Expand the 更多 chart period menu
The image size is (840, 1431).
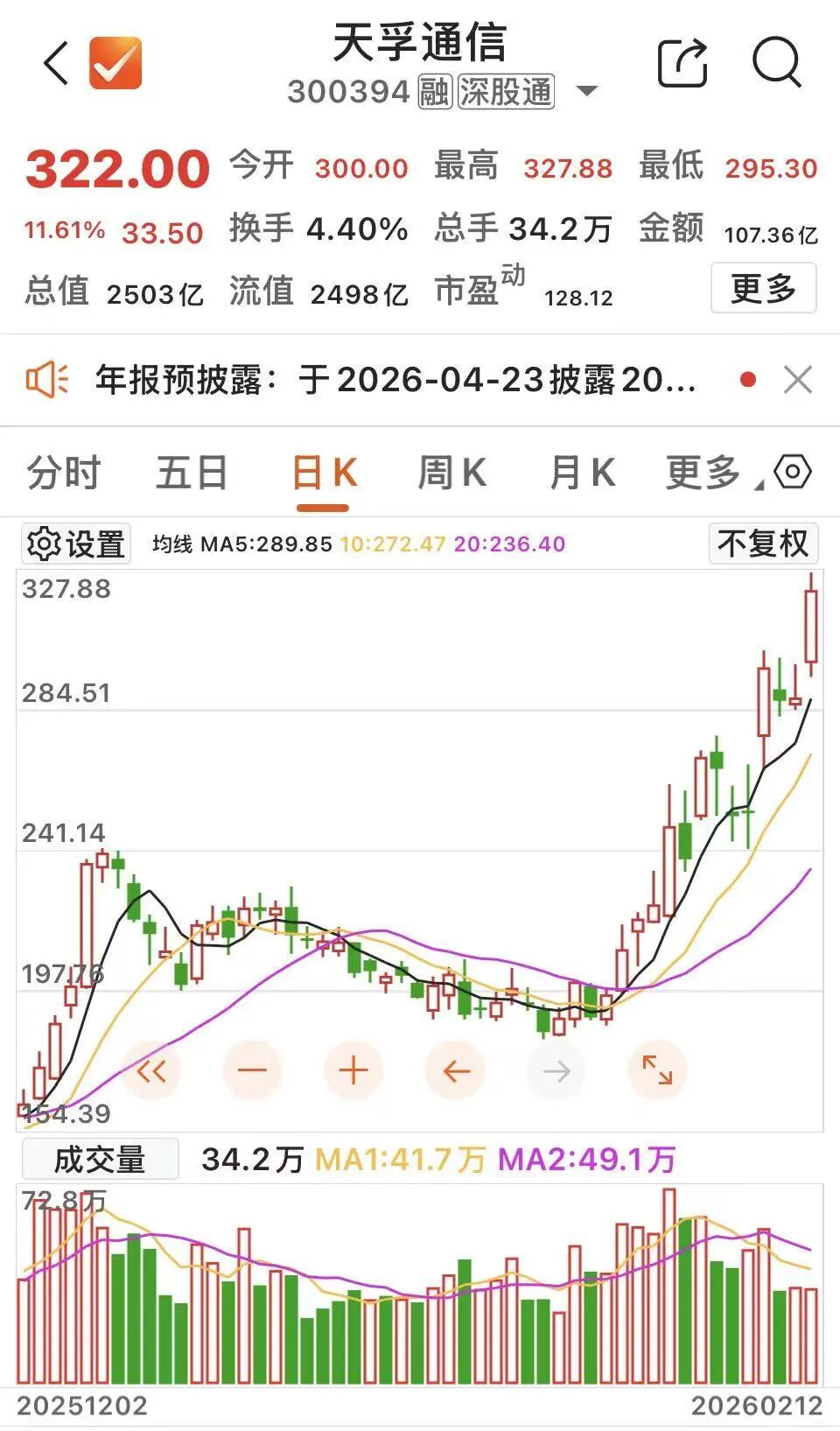click(x=703, y=473)
